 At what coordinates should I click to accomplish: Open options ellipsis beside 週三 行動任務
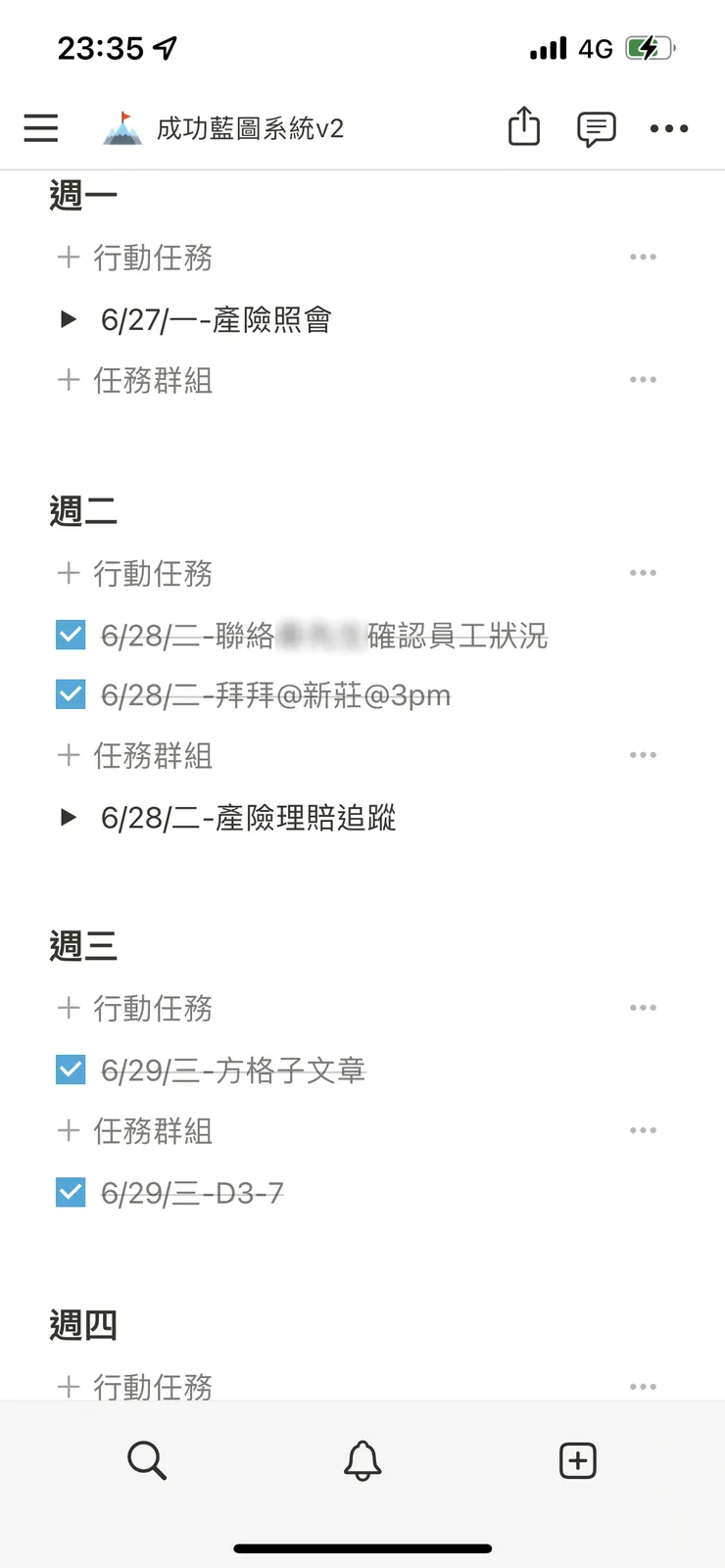point(643,1007)
